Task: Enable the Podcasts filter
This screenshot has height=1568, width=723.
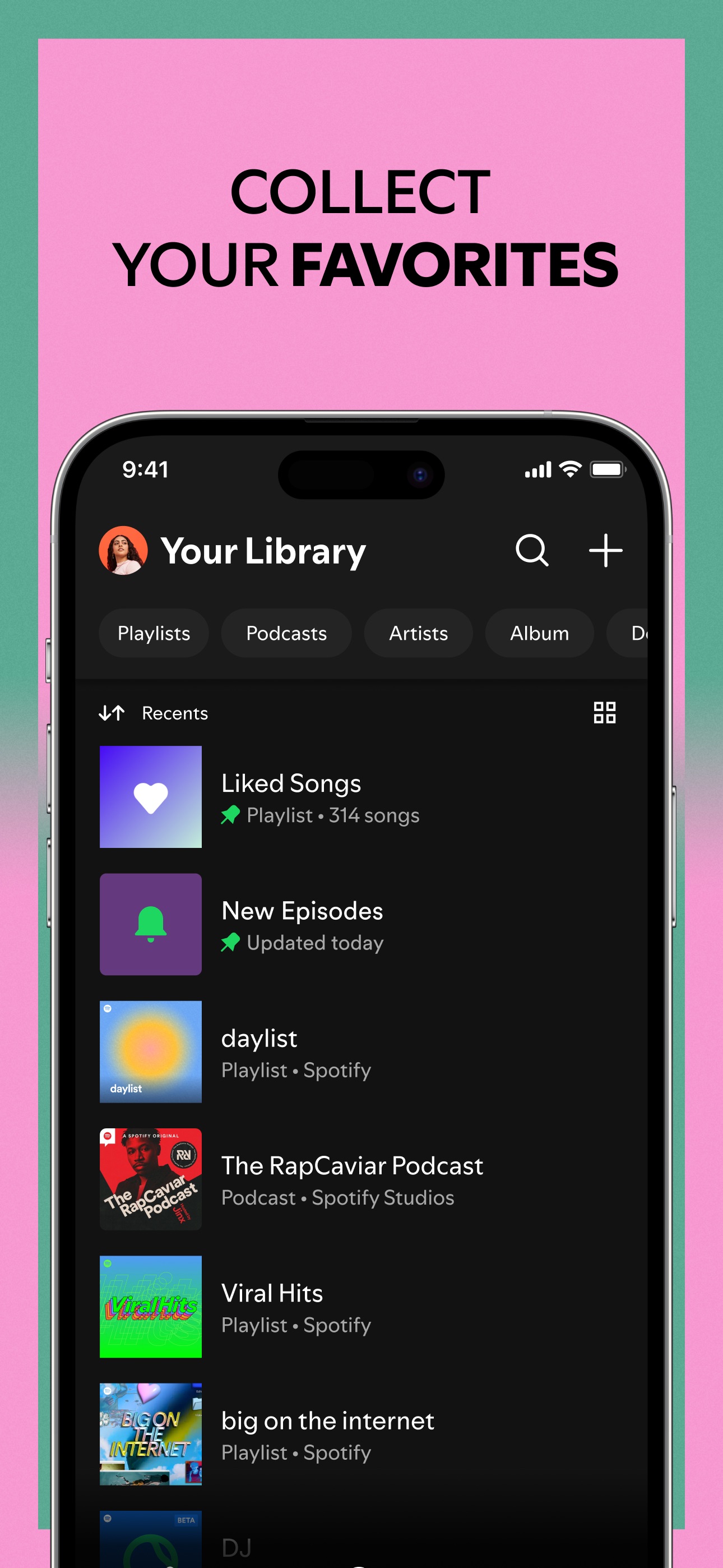Action: coord(285,633)
